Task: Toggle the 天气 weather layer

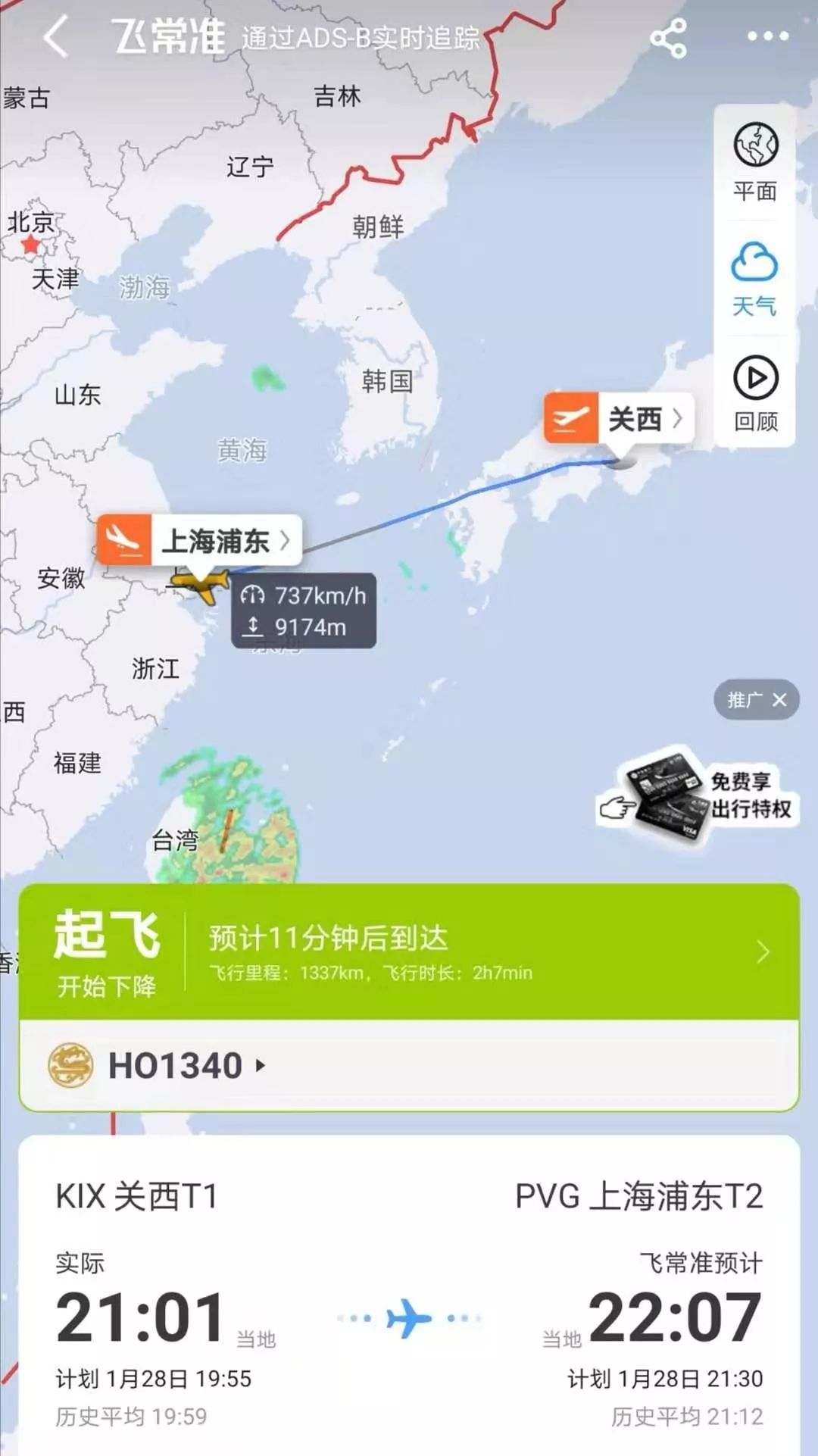Action: tap(754, 279)
